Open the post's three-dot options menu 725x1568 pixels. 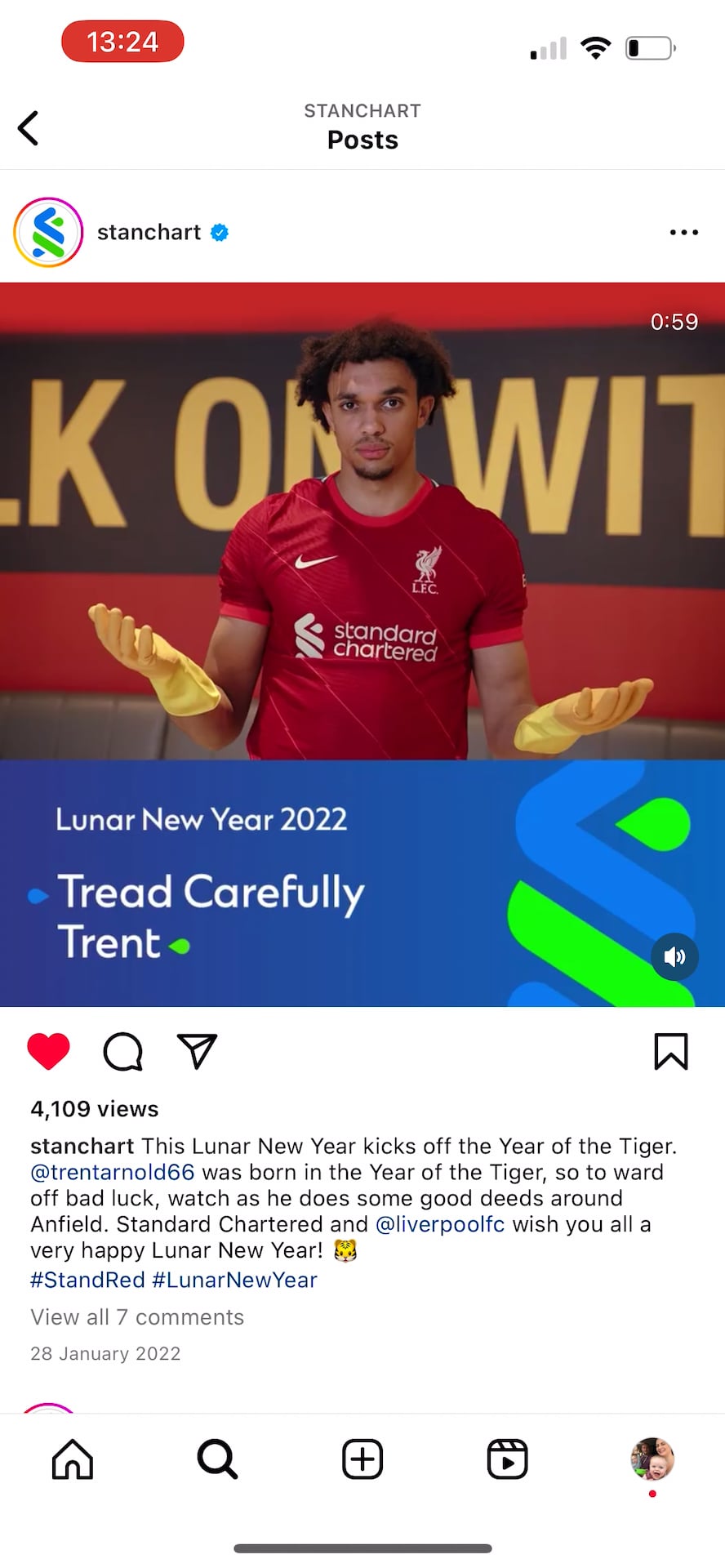point(683,233)
